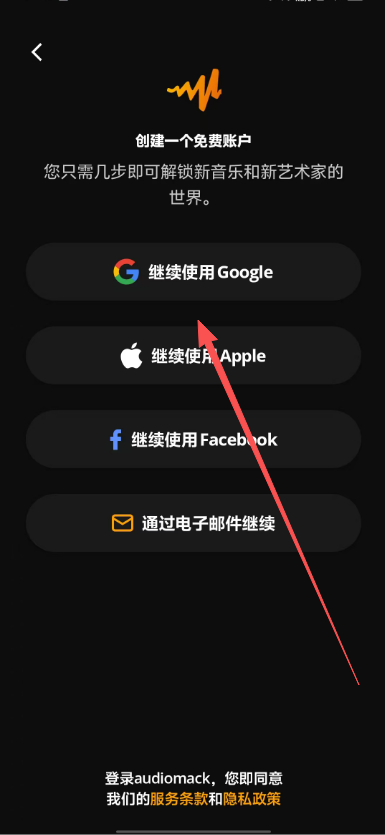385x835 pixels.
Task: Continue with Facebook account
Action: pyautogui.click(x=193, y=439)
